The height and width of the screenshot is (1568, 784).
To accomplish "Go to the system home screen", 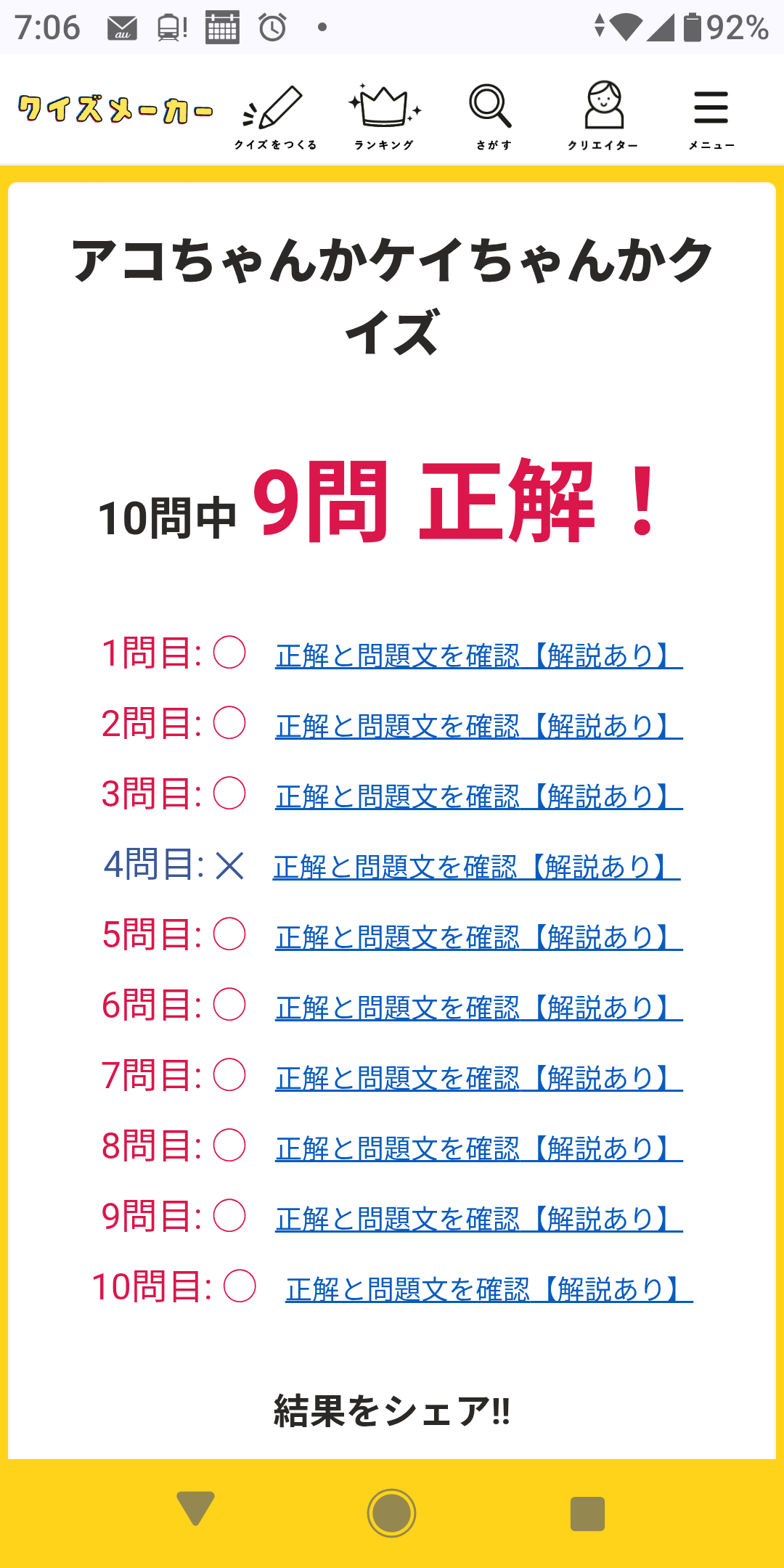I will click(391, 1514).
